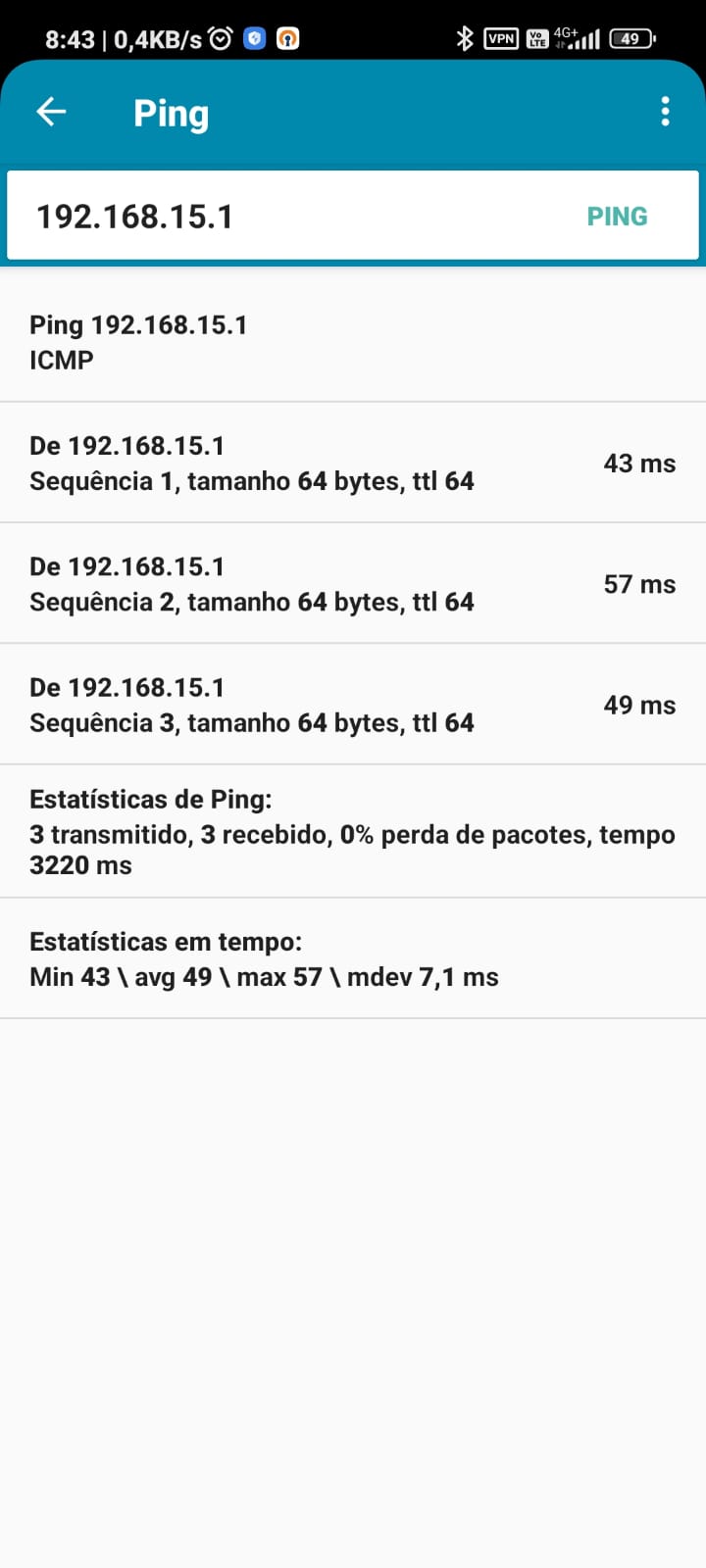This screenshot has width=706, height=1568.
Task: Go back using the arrow icon
Action: pyautogui.click(x=51, y=112)
